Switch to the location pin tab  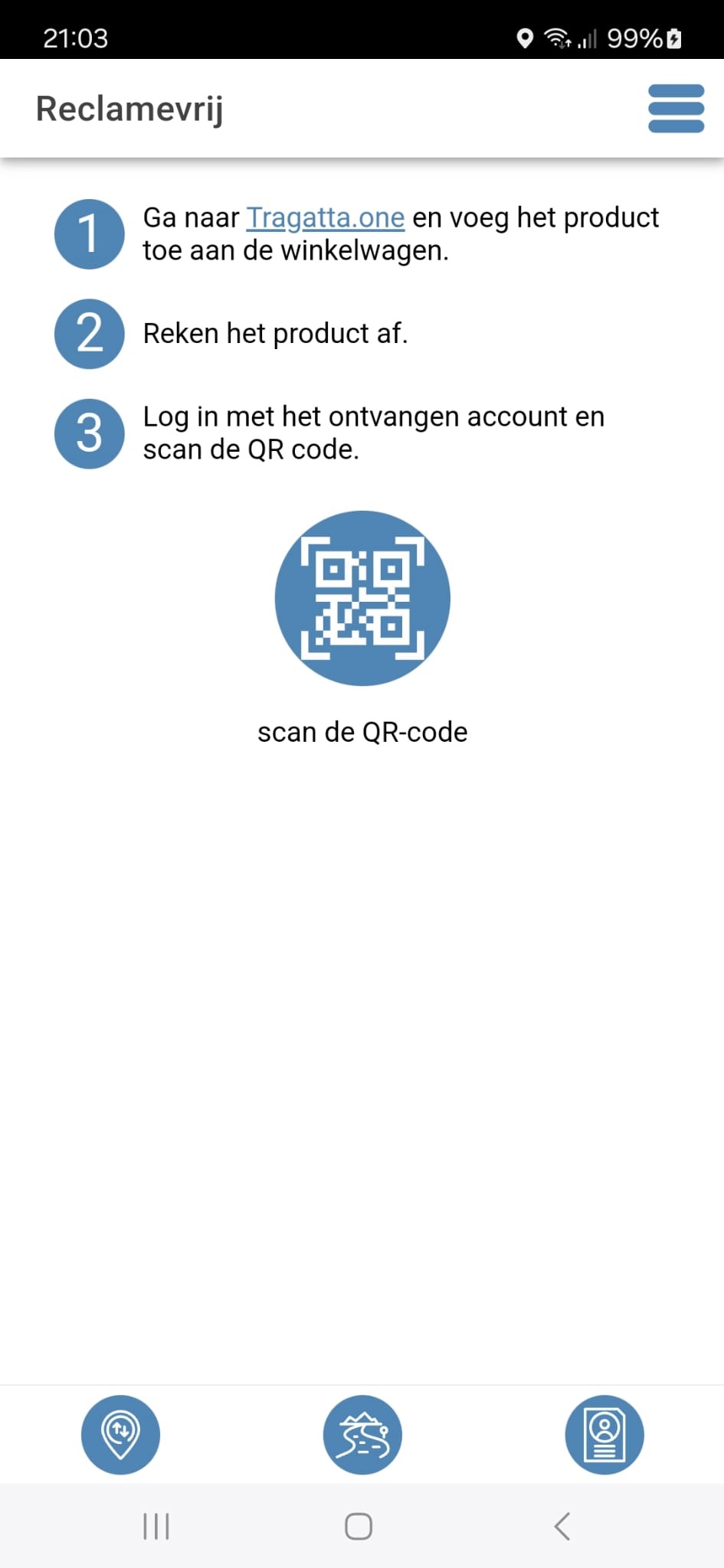point(121,1435)
